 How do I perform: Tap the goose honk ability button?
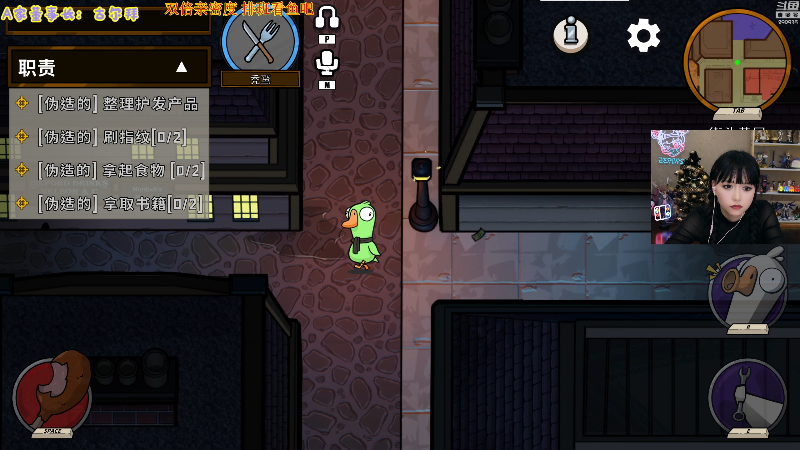tap(746, 290)
